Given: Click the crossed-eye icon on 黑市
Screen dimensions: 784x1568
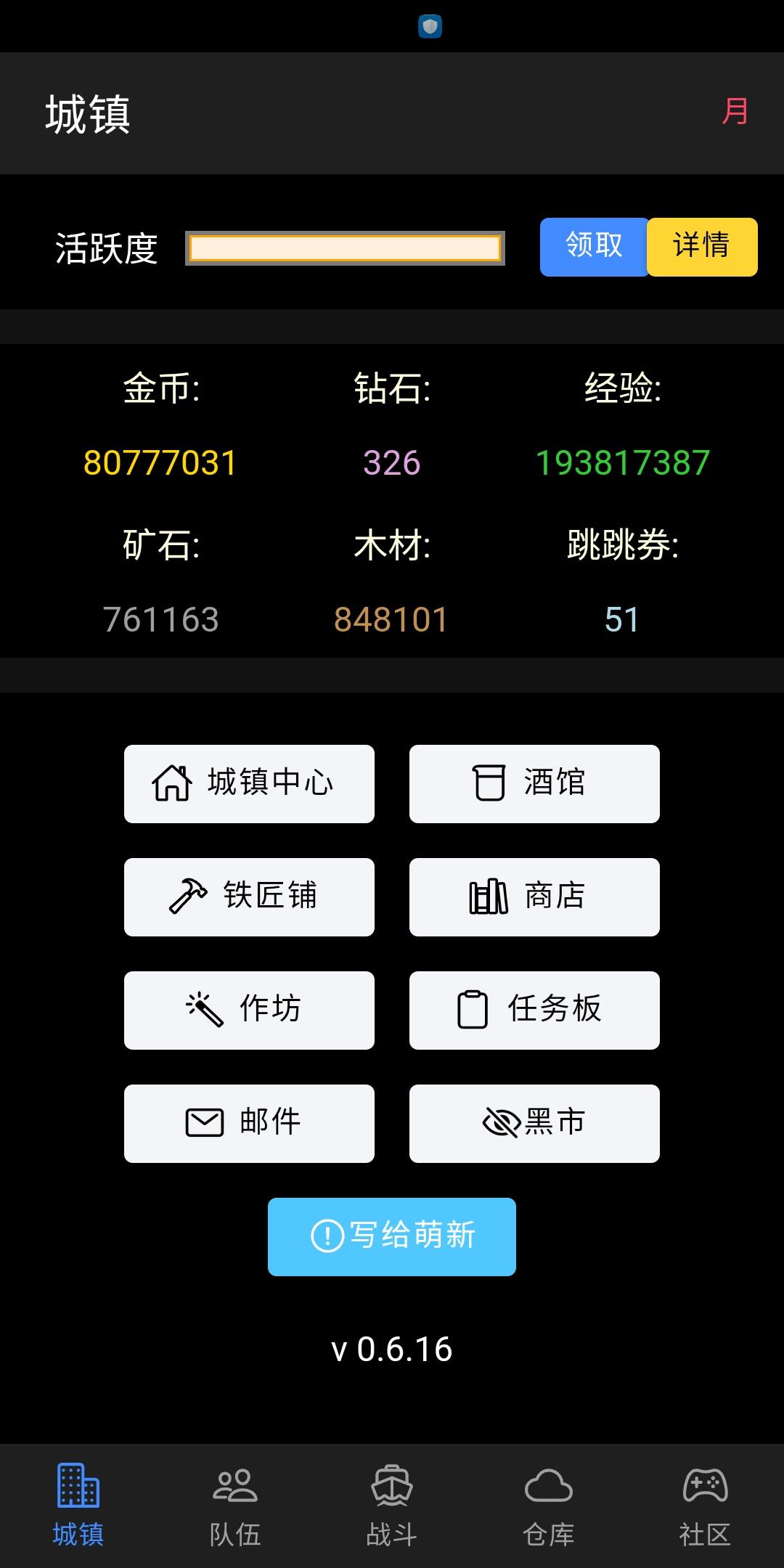Looking at the screenshot, I should (x=499, y=1122).
